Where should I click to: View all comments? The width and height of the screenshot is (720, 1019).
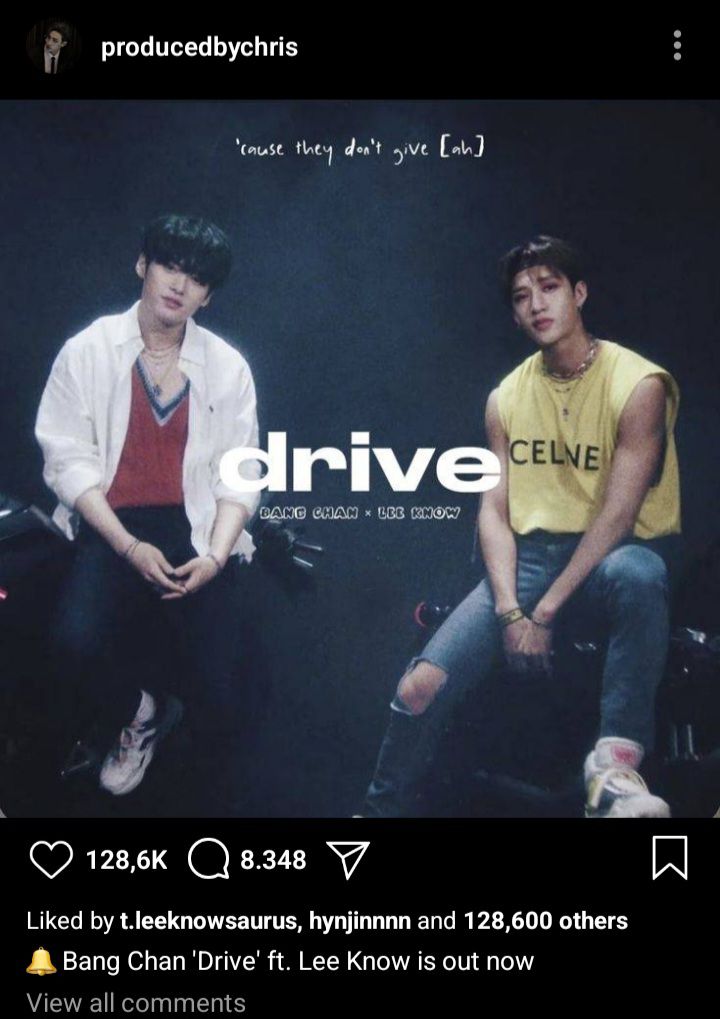pos(136,1002)
